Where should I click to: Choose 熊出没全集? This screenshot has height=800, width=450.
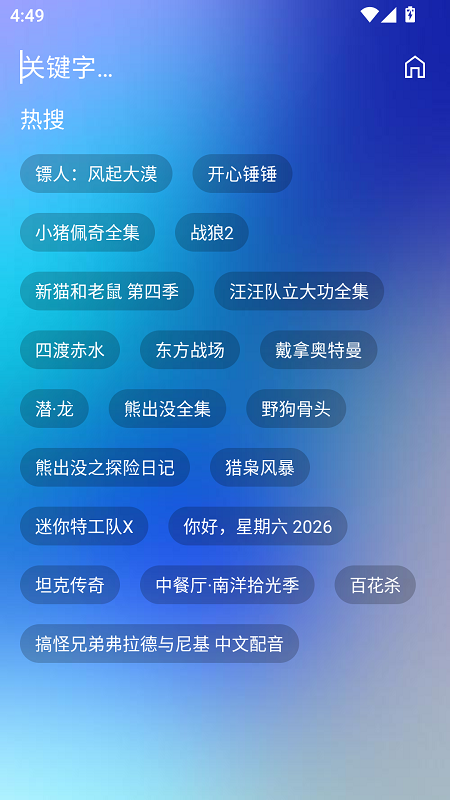click(167, 408)
